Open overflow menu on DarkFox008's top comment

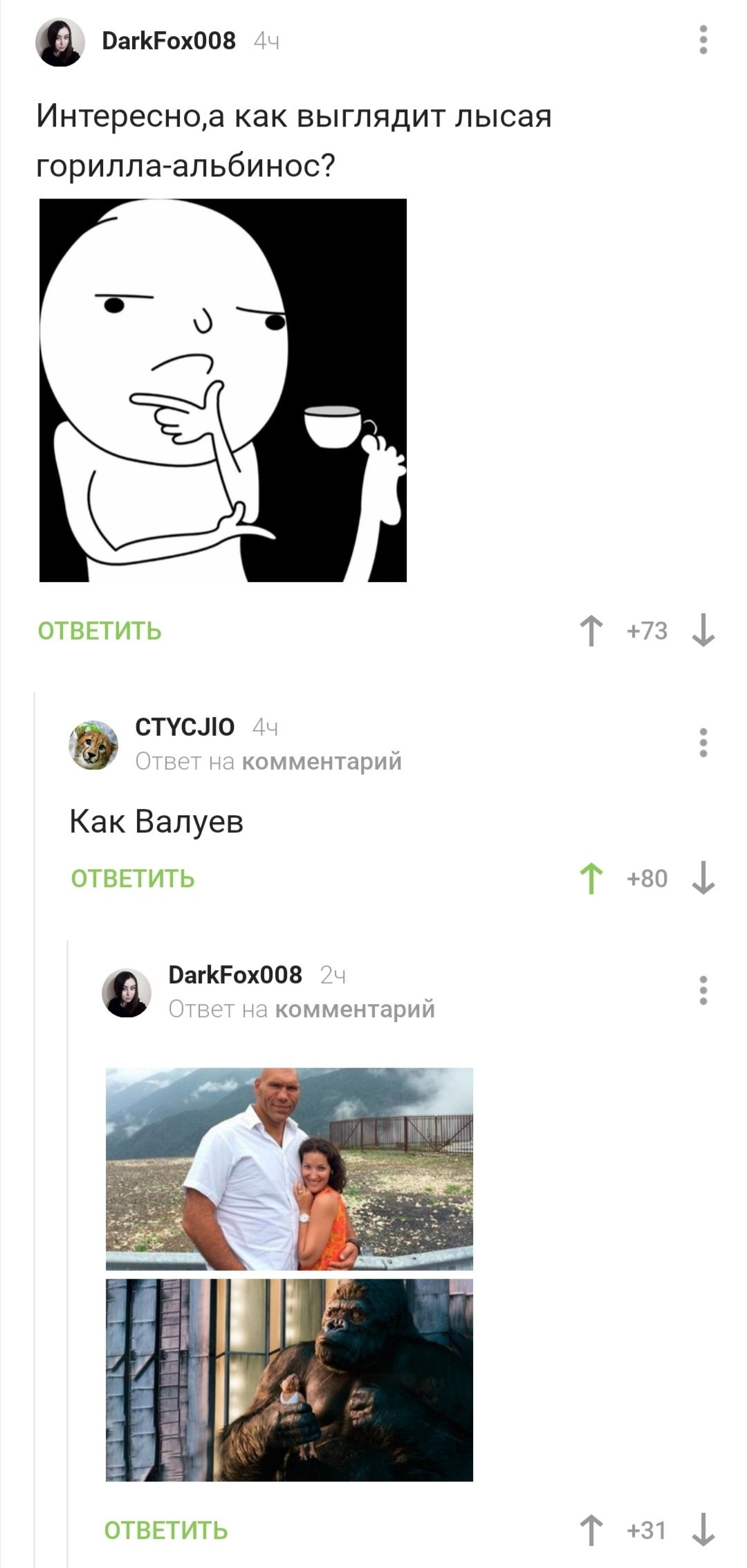703,40
